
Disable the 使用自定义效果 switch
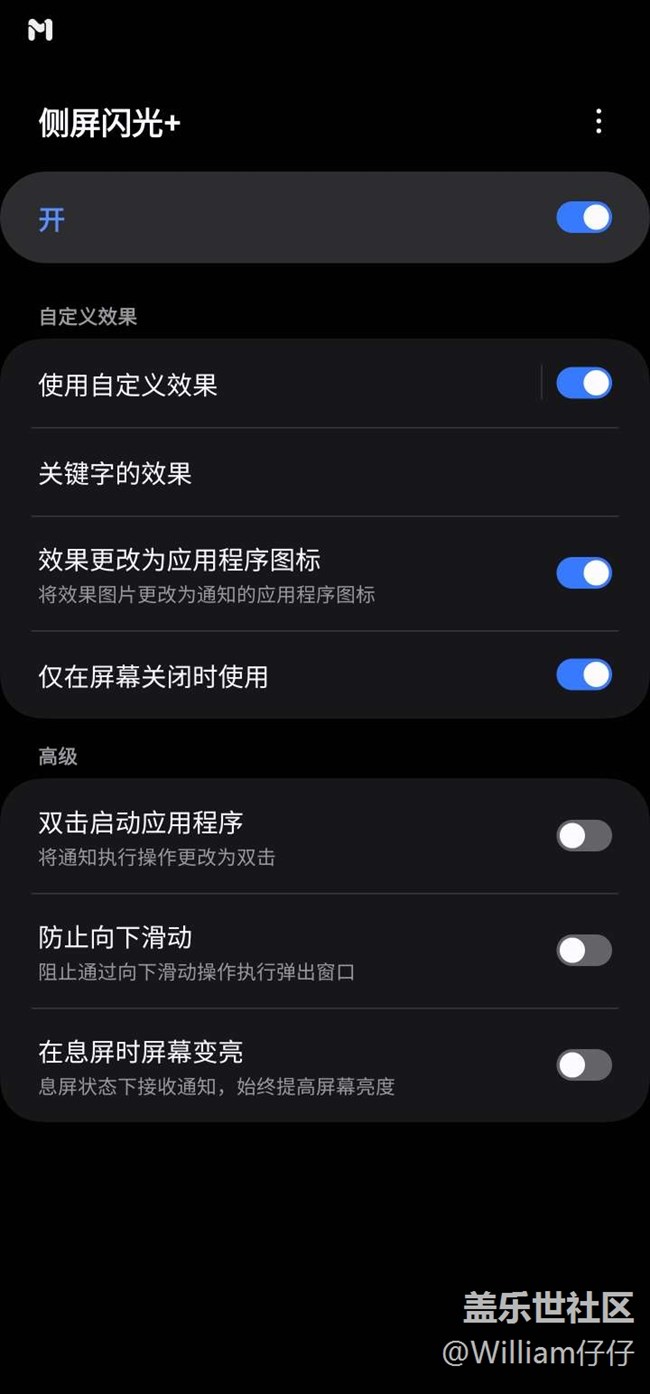(x=584, y=383)
